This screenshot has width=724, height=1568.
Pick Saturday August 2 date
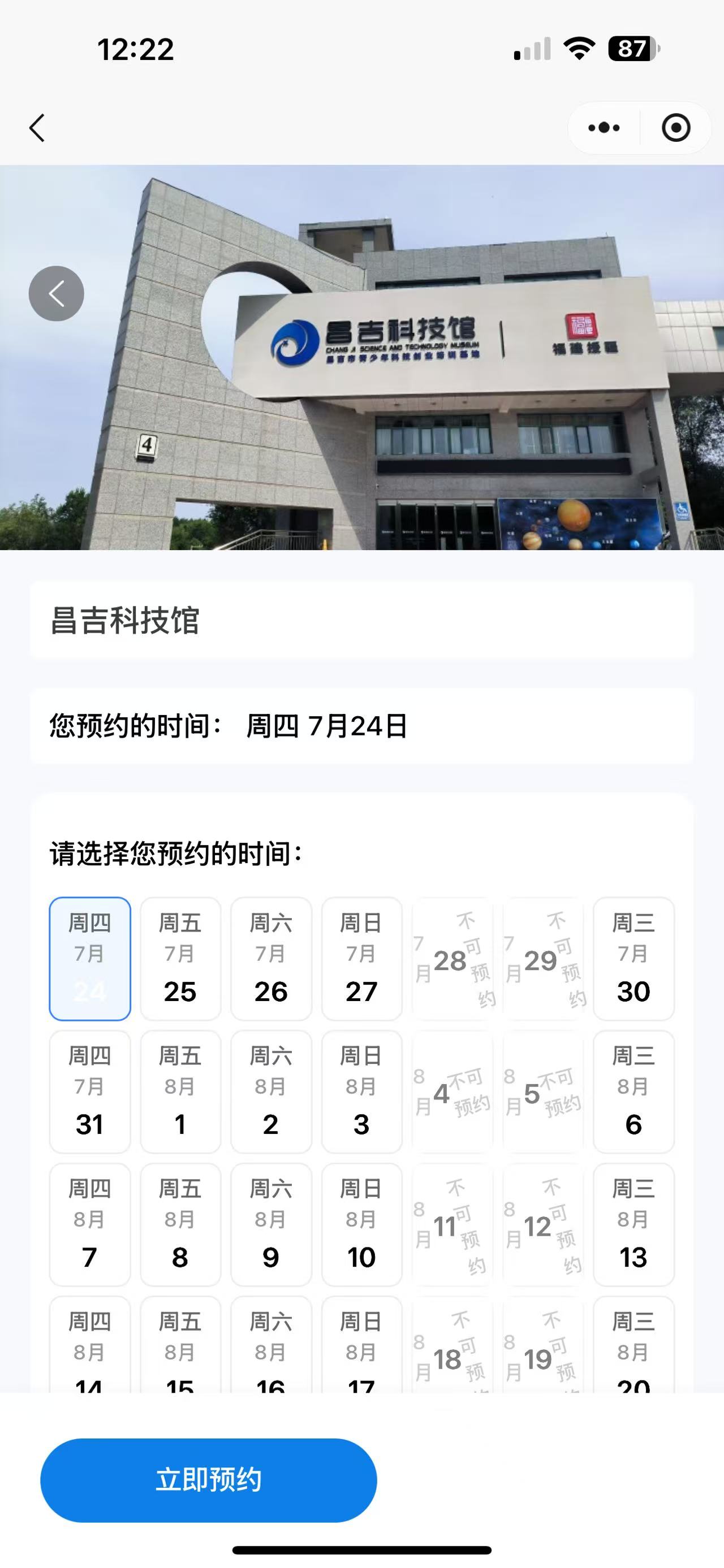click(271, 1091)
